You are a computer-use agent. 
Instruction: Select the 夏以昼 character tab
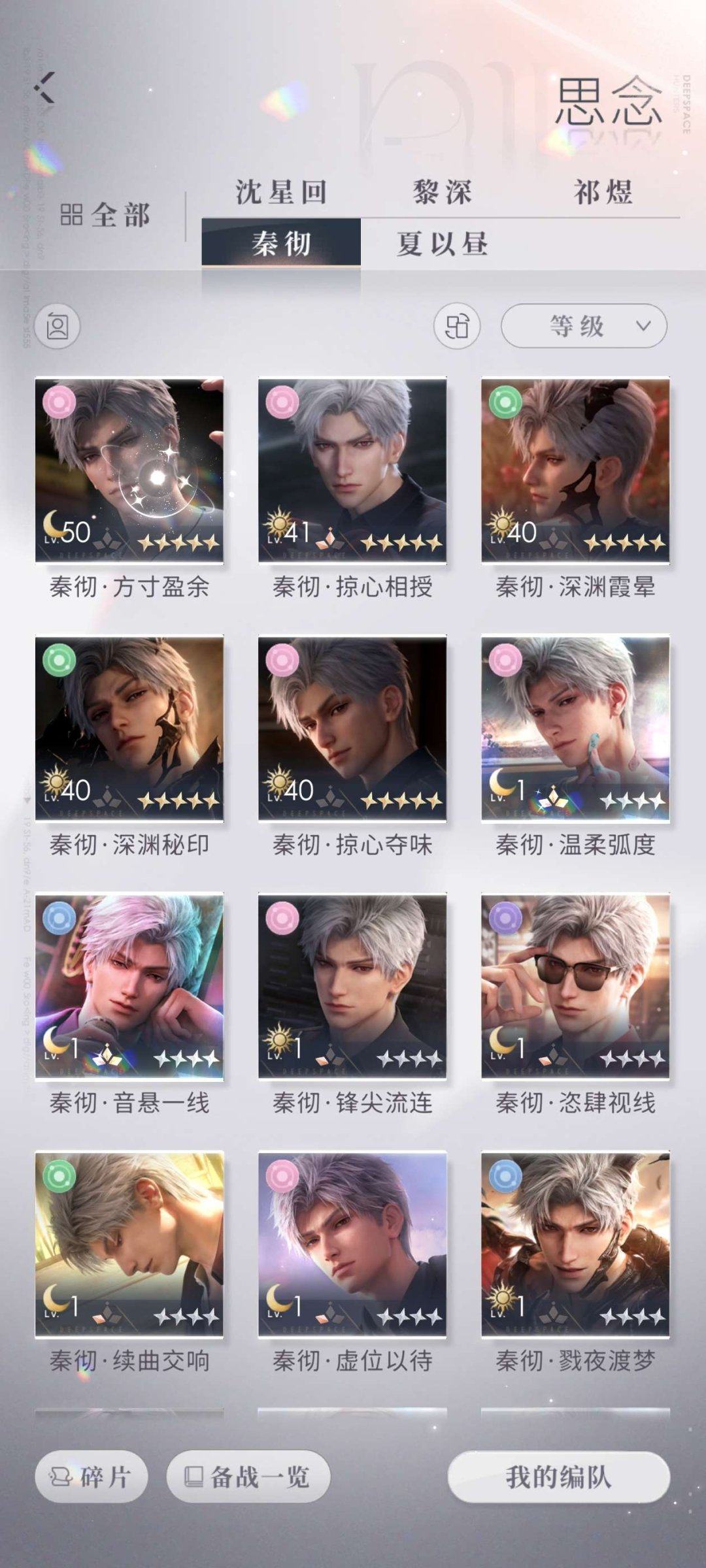441,242
